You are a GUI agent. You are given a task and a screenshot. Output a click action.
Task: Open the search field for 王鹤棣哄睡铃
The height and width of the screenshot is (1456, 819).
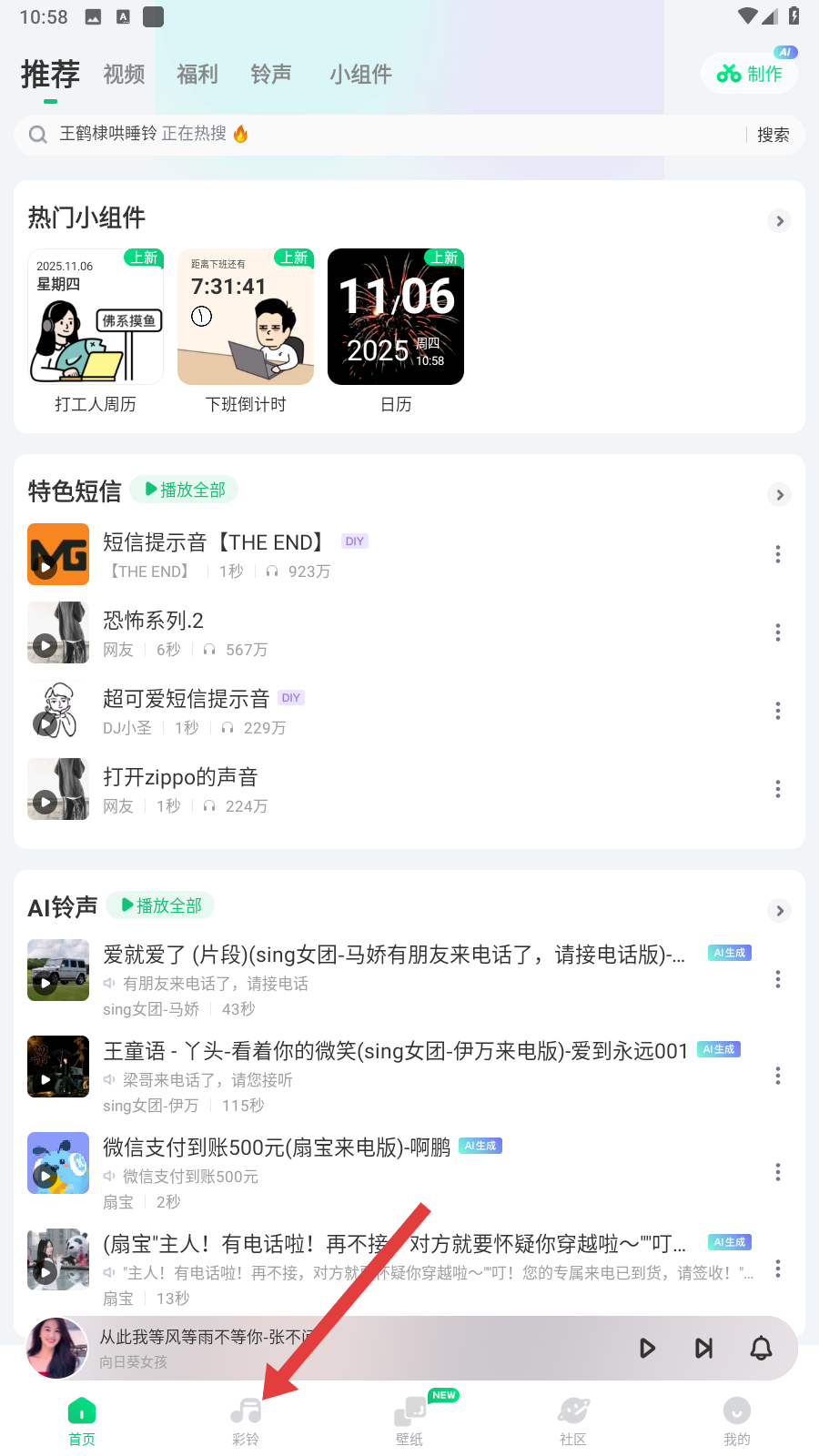pos(364,135)
